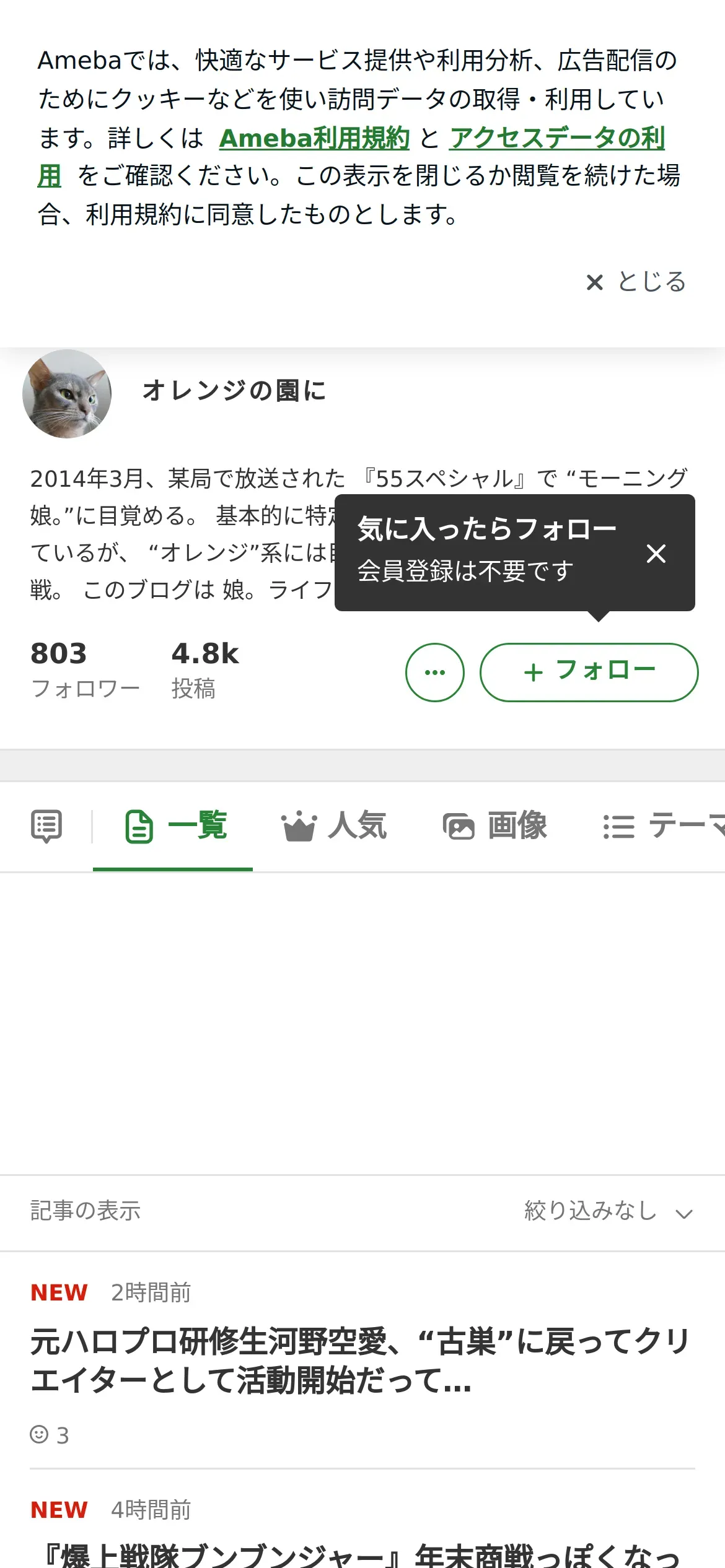
Task: Switch to the 人気 tab
Action: pos(334,826)
